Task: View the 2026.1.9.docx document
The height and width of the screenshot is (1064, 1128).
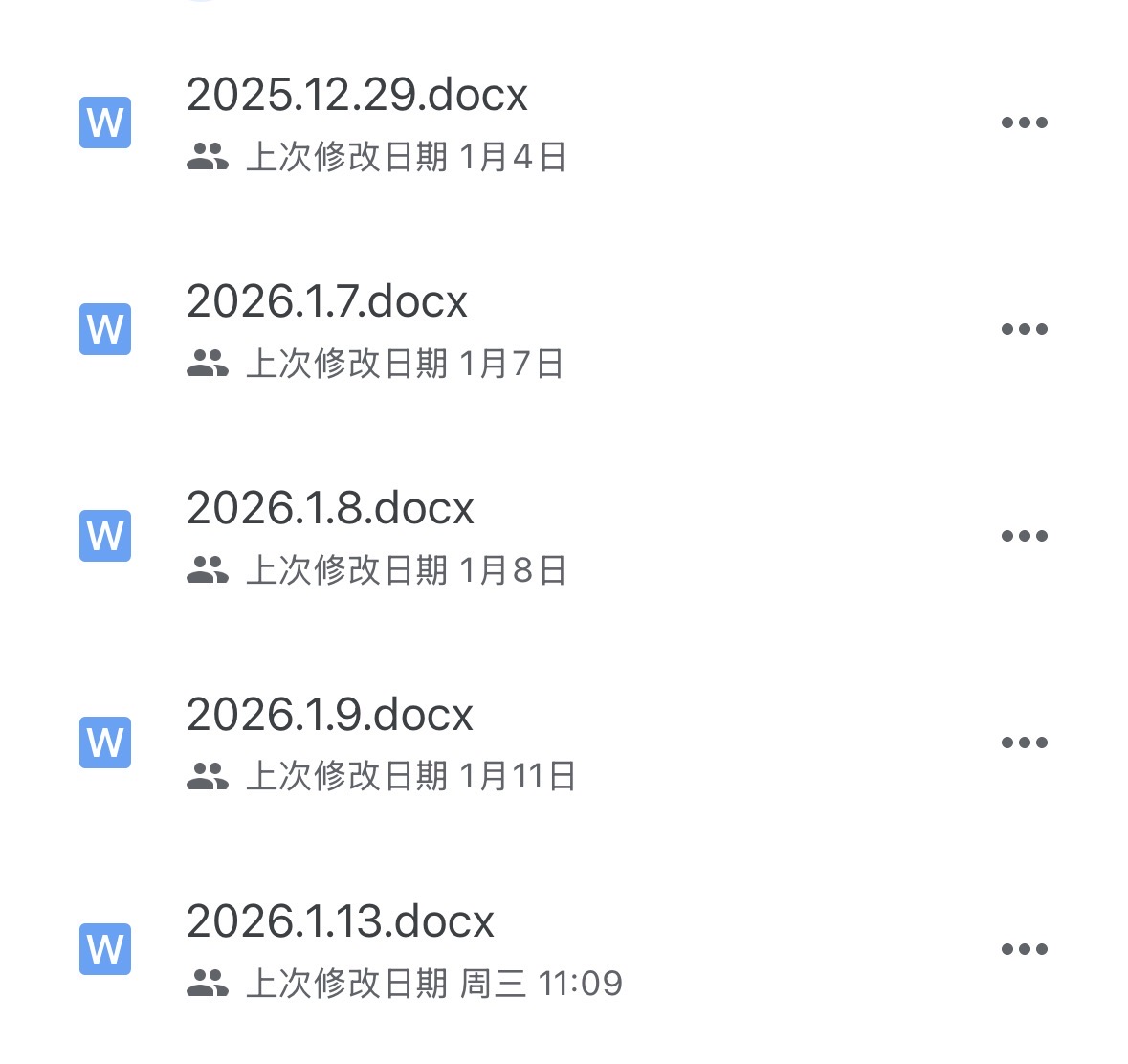Action: pos(330,716)
